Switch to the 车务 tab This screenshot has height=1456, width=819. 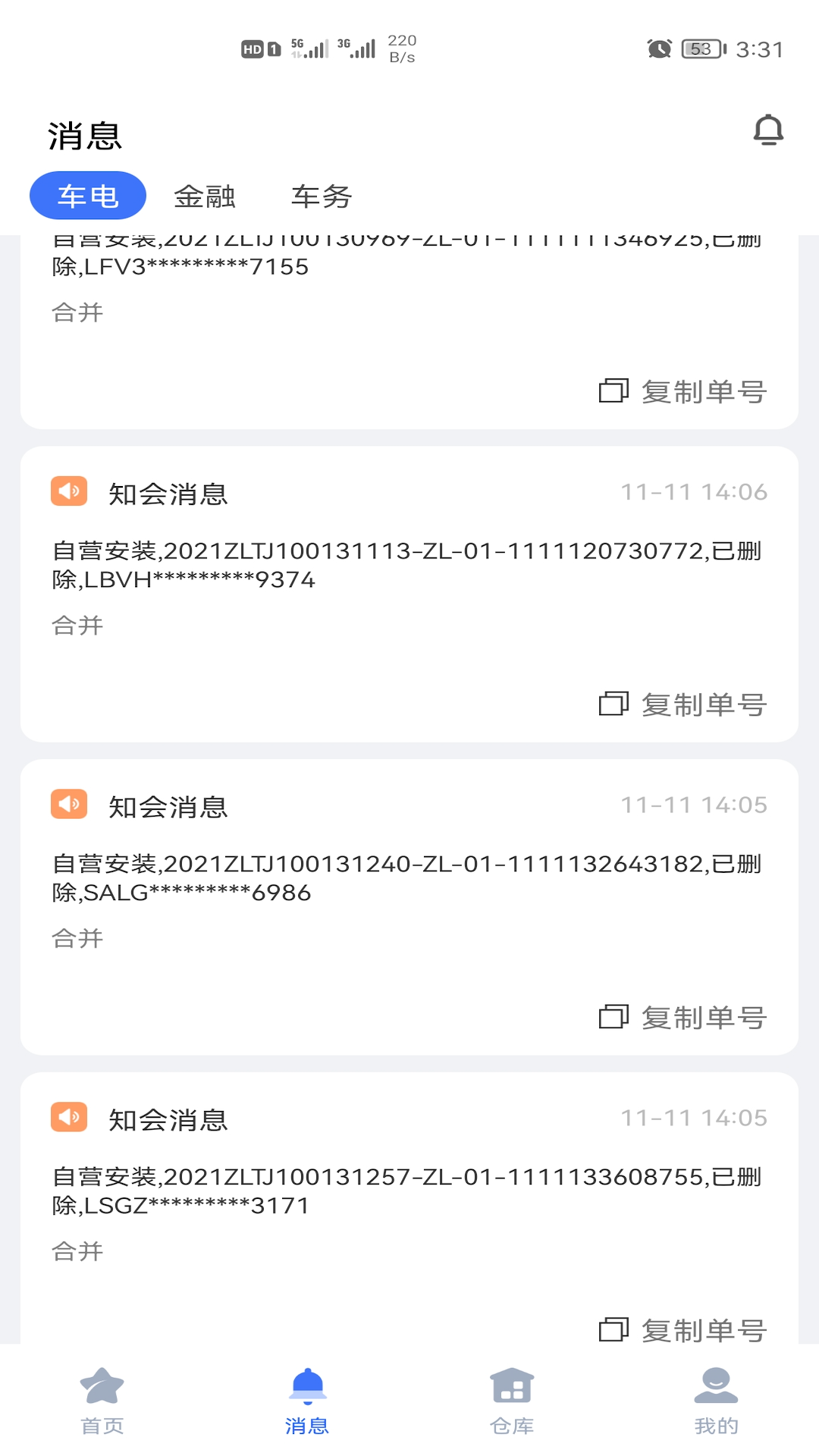[322, 196]
